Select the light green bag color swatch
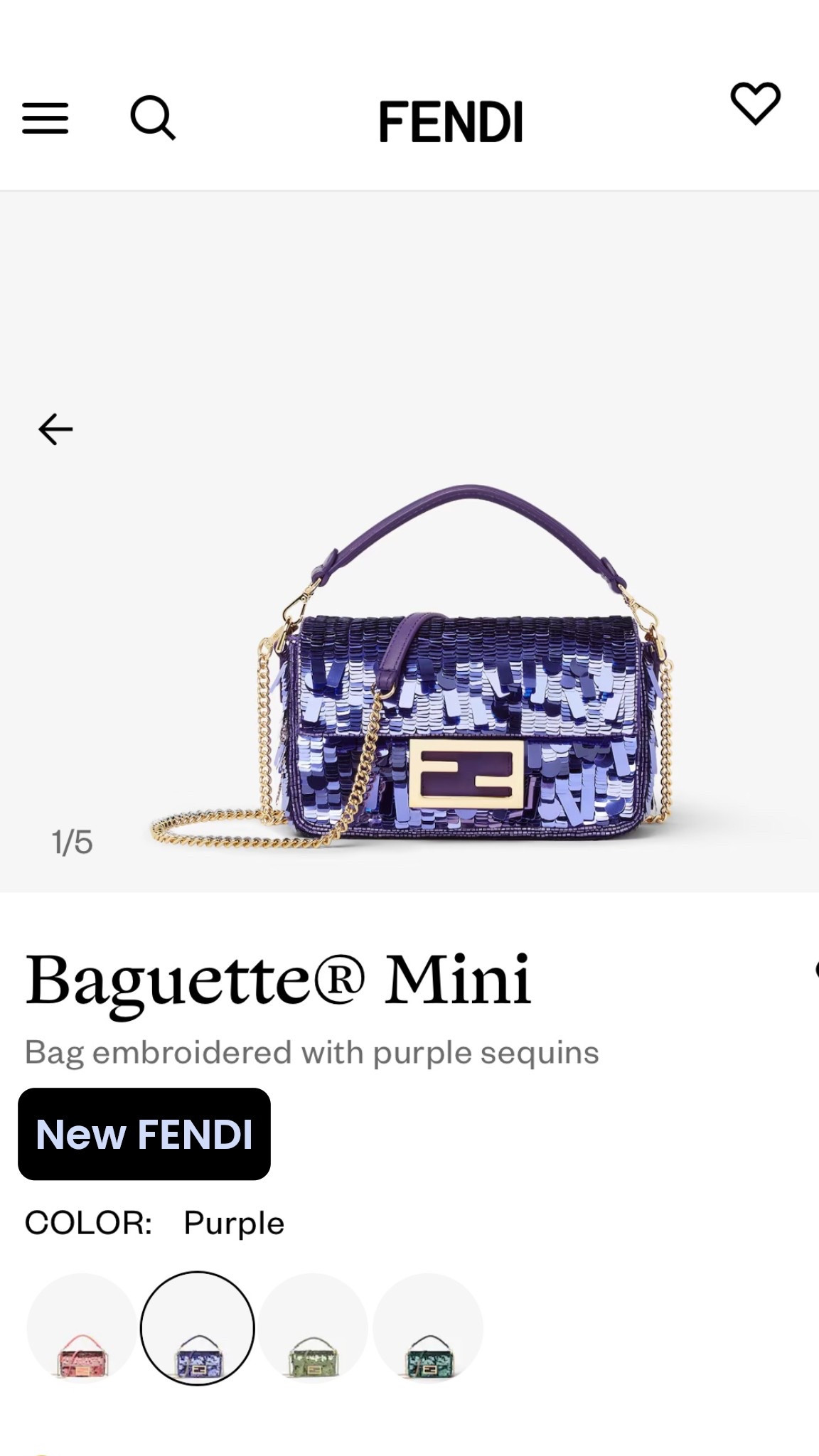The height and width of the screenshot is (1456, 819). click(313, 1328)
